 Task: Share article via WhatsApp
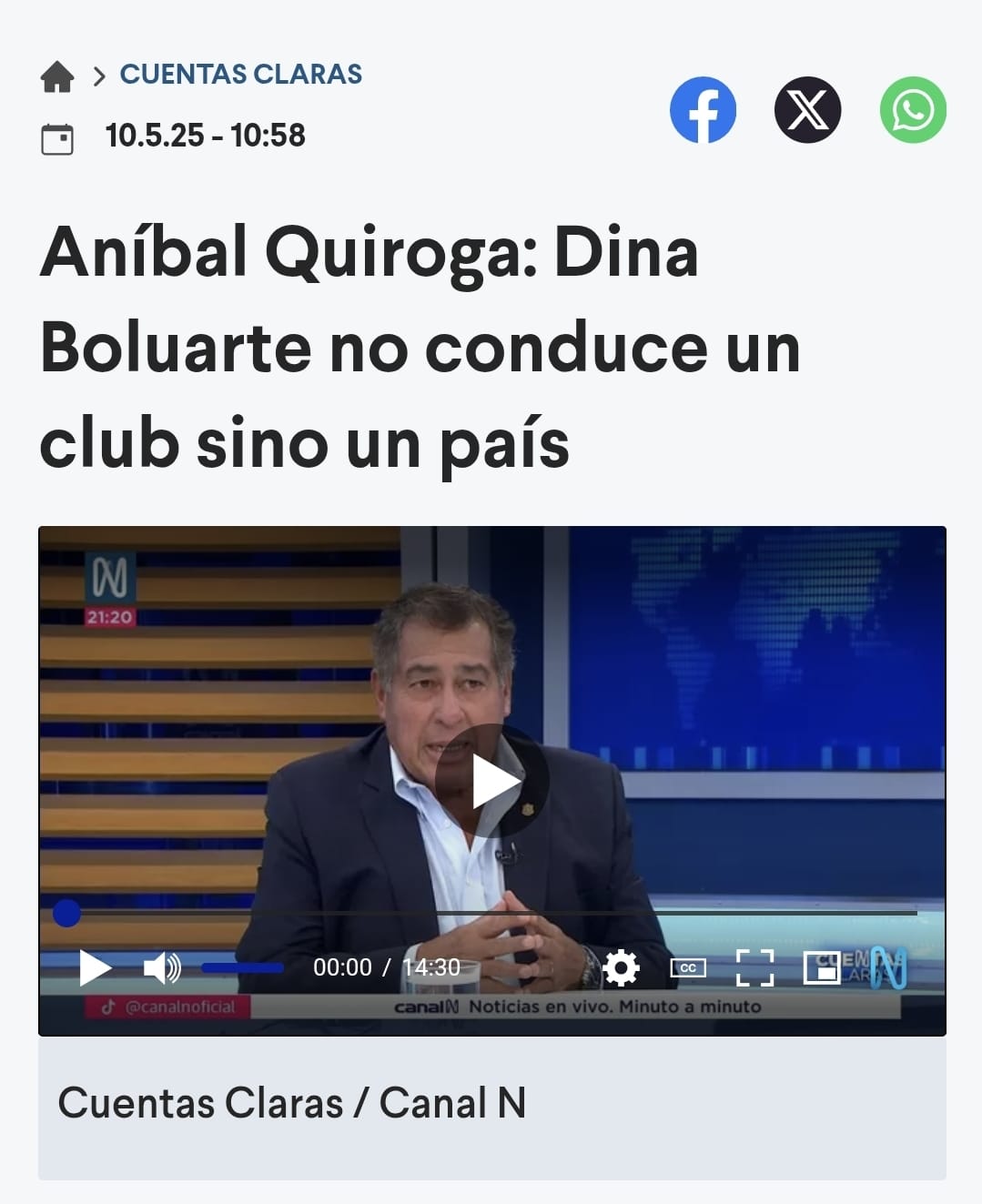point(913,110)
